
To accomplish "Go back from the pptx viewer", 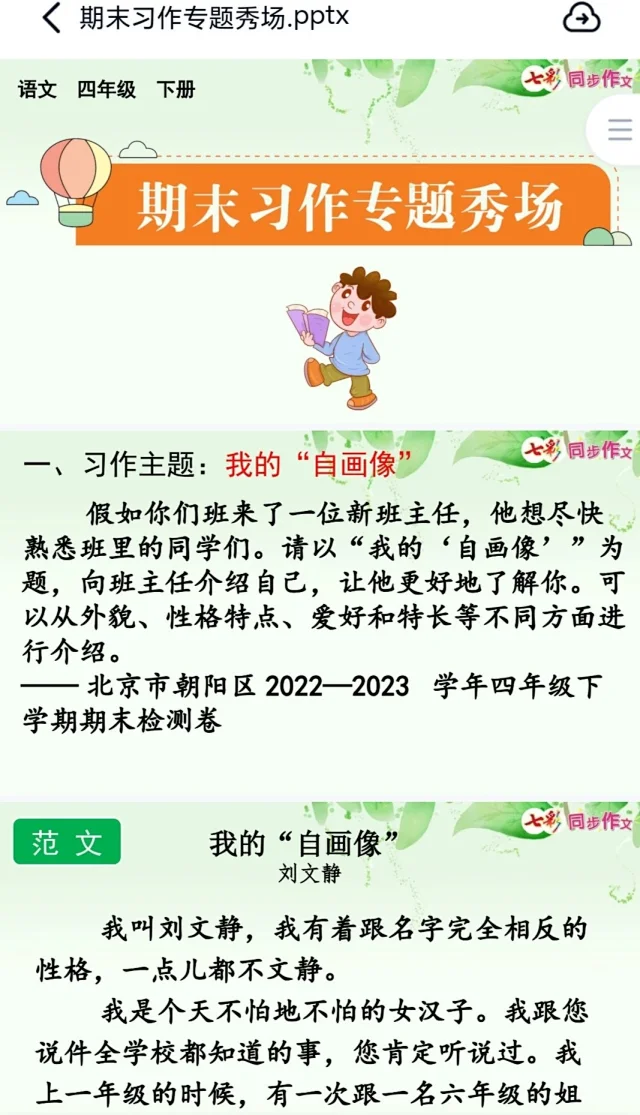I will pyautogui.click(x=51, y=18).
